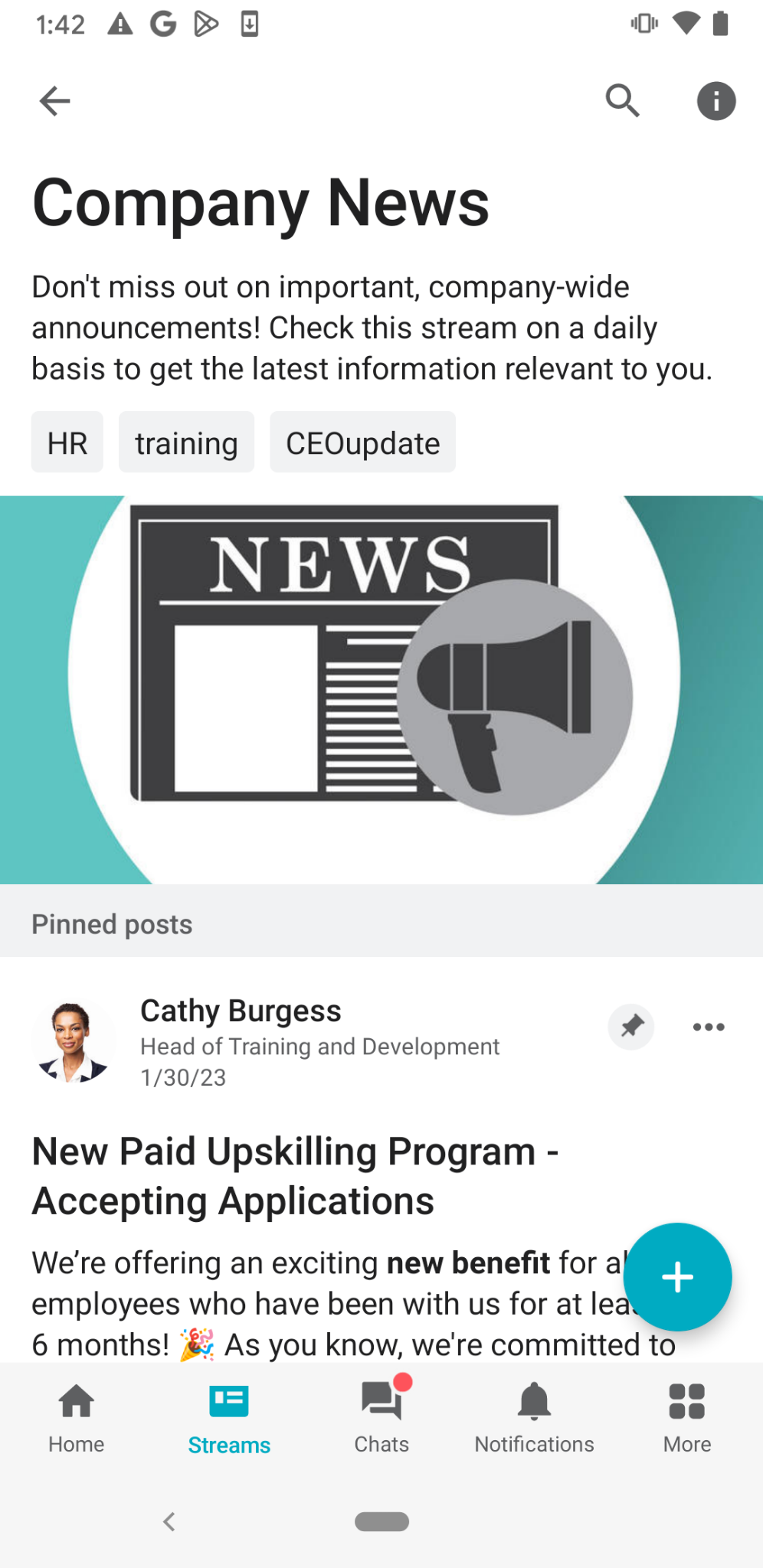Image resolution: width=763 pixels, height=1568 pixels.
Task: Switch to the Streams tab
Action: click(229, 1418)
